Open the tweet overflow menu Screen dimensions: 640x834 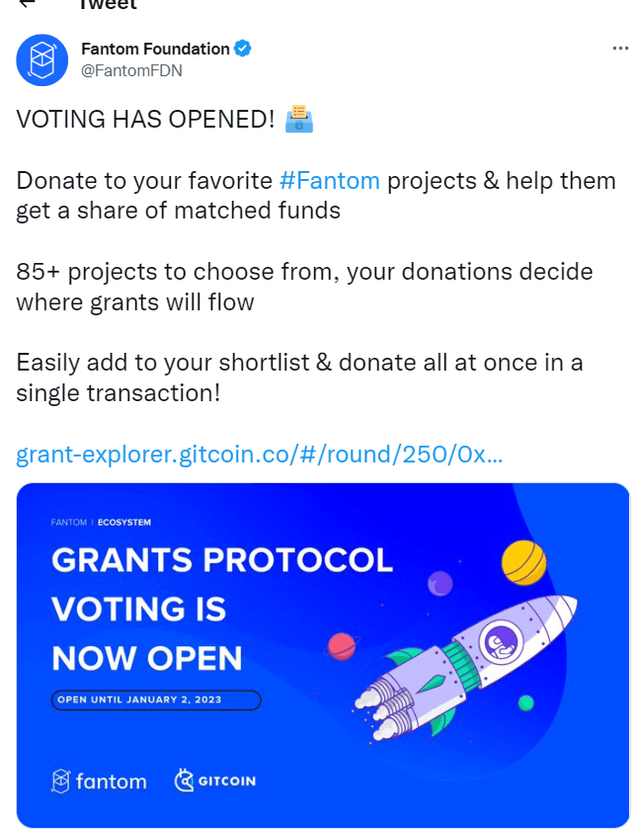tap(620, 48)
